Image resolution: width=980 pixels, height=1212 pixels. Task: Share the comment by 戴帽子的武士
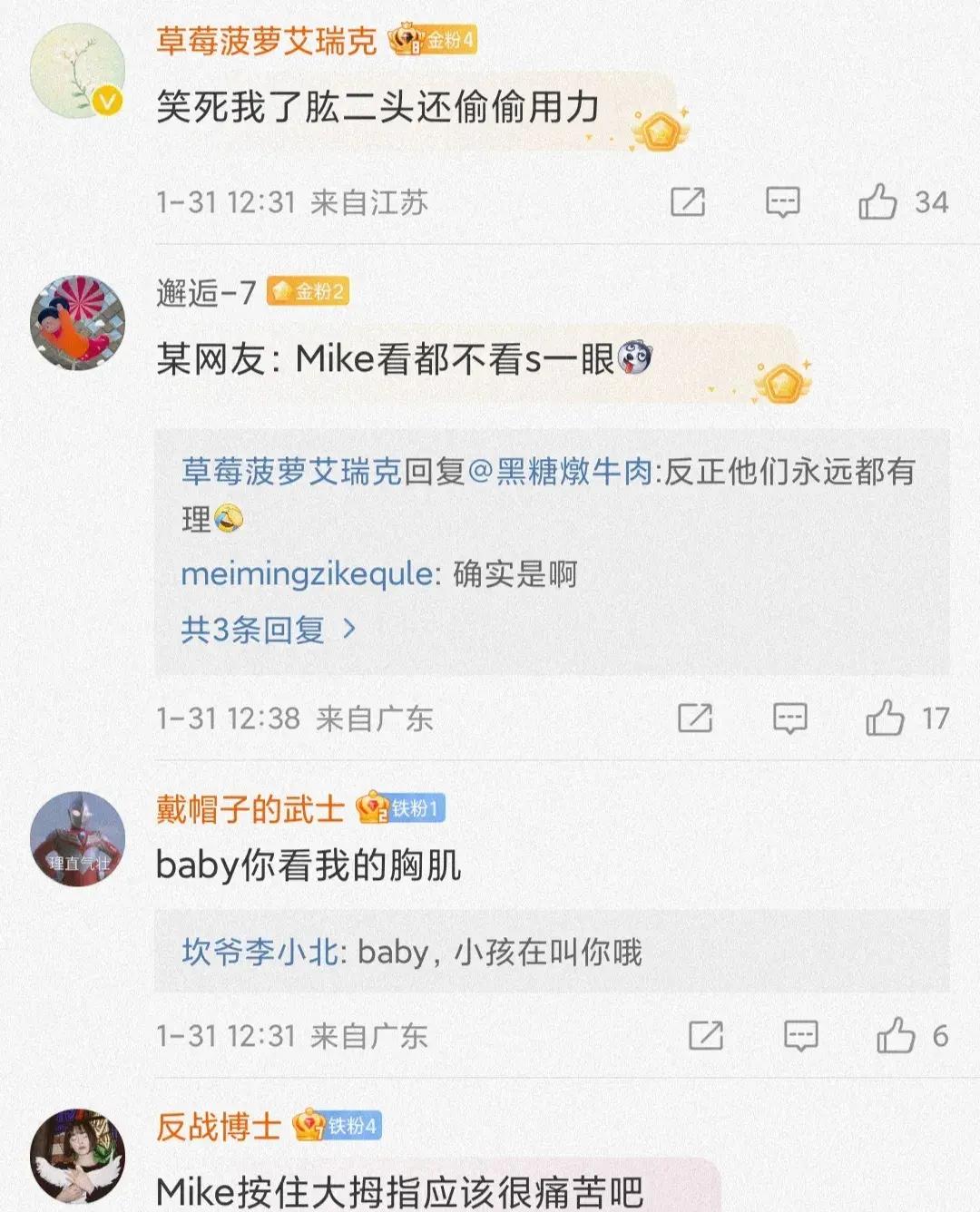click(706, 1035)
